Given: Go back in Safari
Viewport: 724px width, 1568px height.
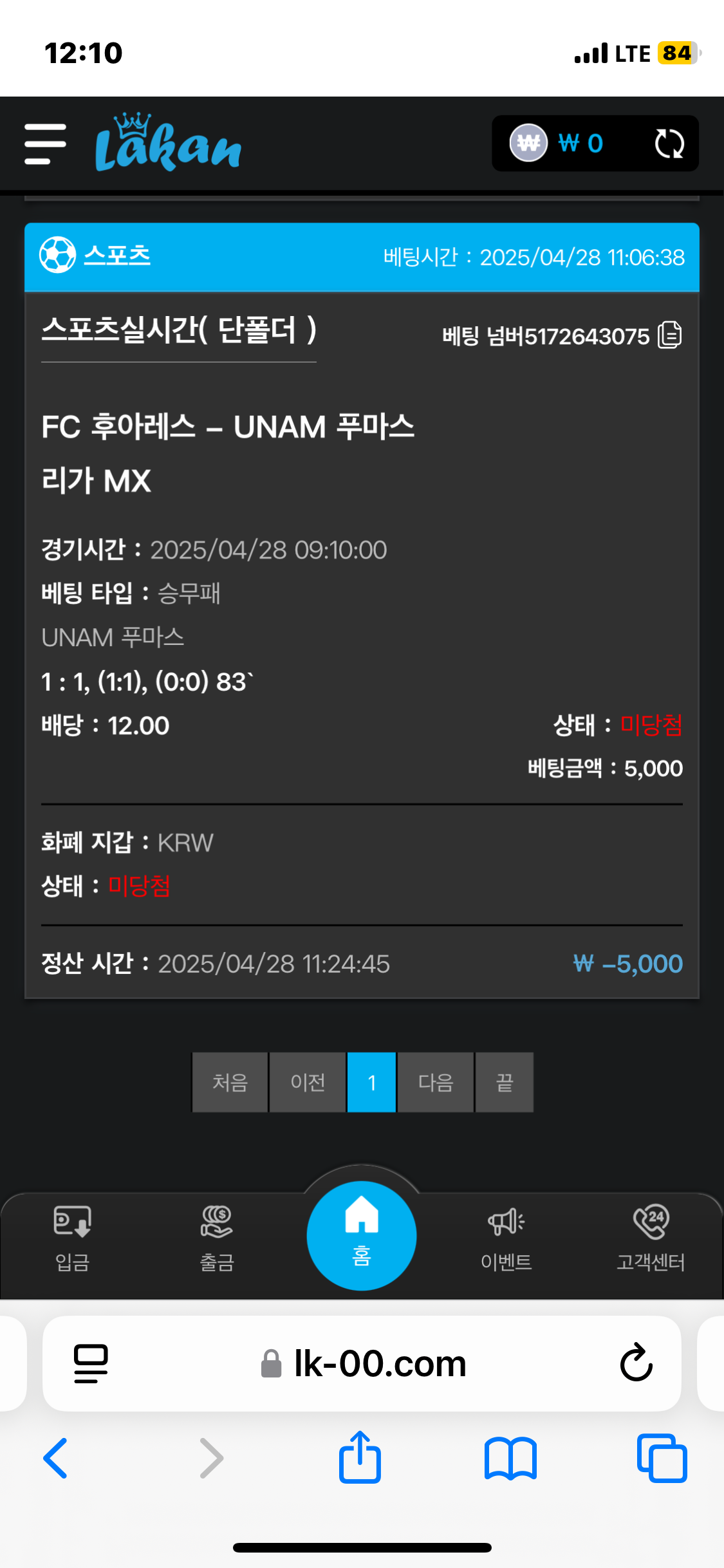Looking at the screenshot, I should click(55, 1458).
